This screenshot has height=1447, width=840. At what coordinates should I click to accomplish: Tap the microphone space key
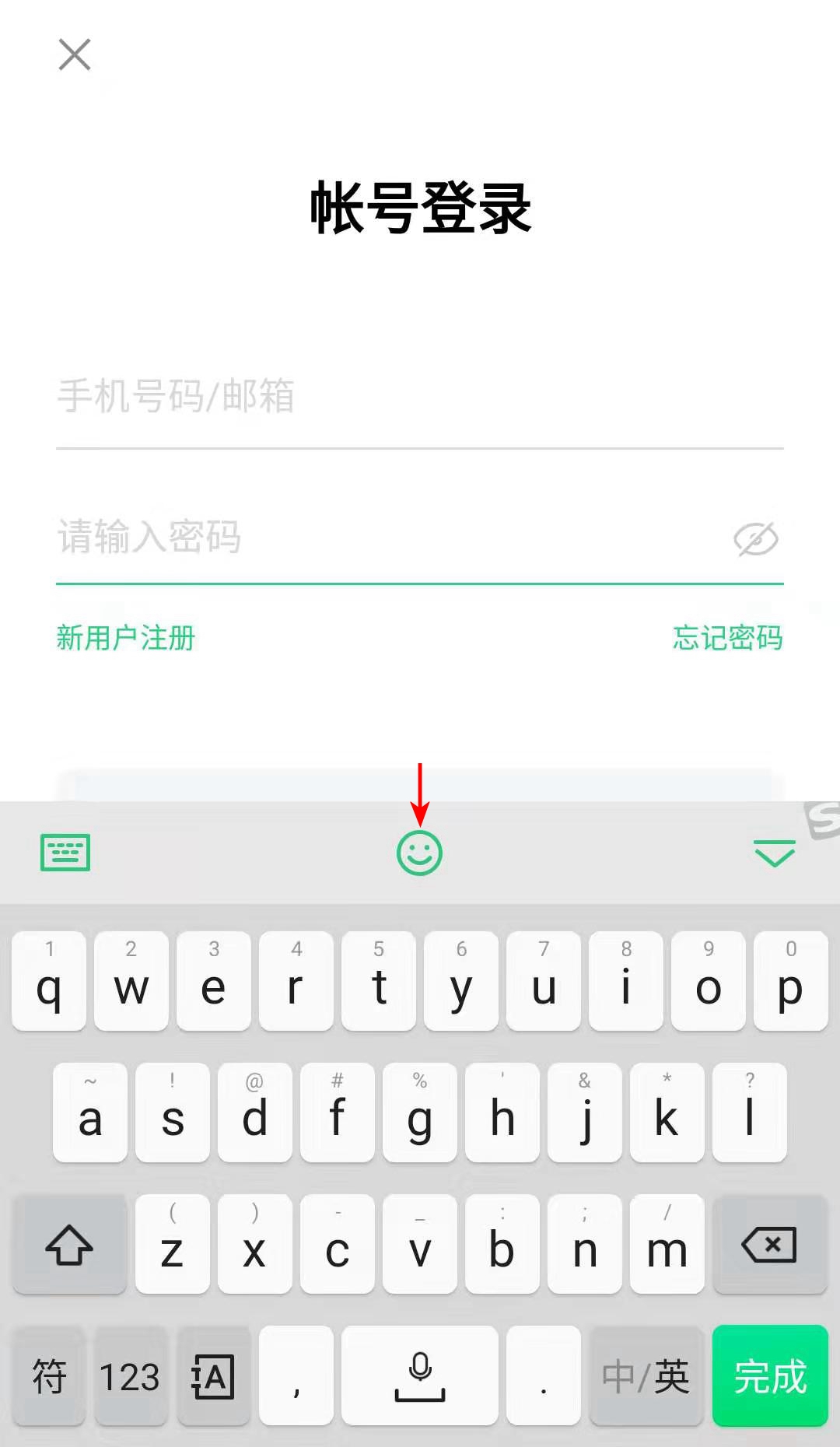[419, 1376]
